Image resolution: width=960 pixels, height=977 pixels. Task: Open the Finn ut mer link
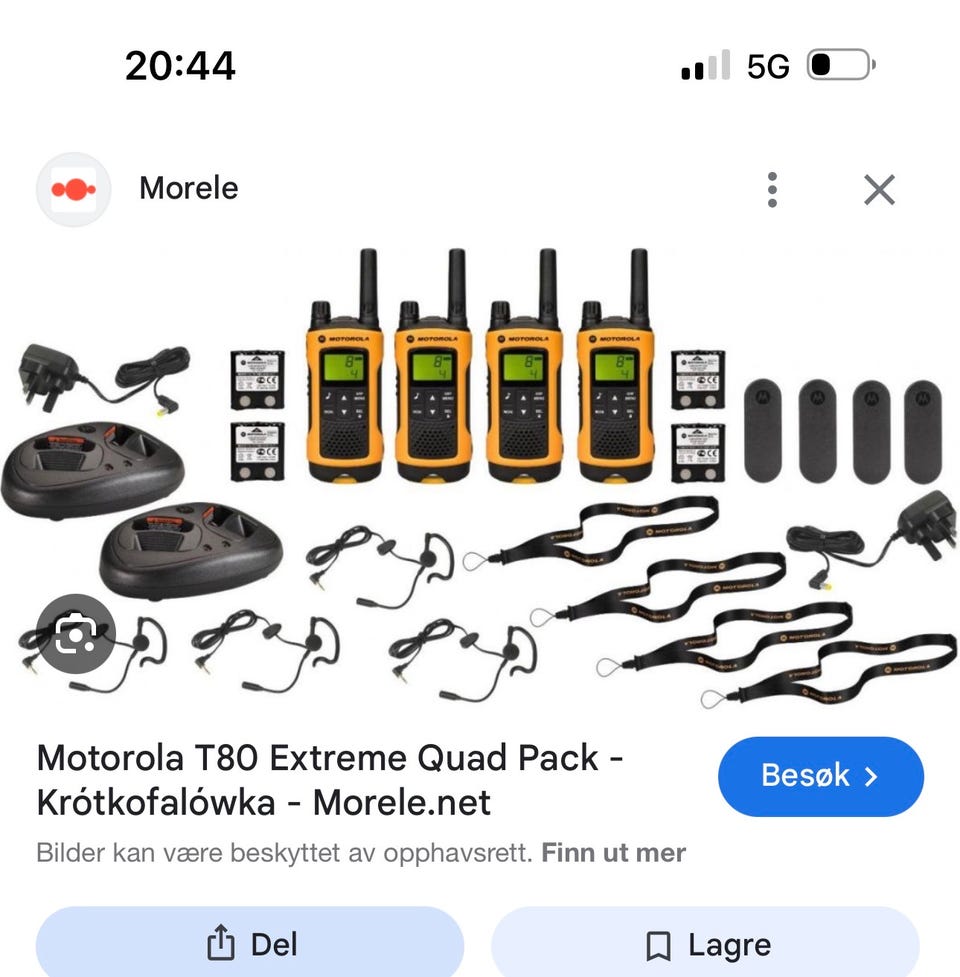click(613, 853)
